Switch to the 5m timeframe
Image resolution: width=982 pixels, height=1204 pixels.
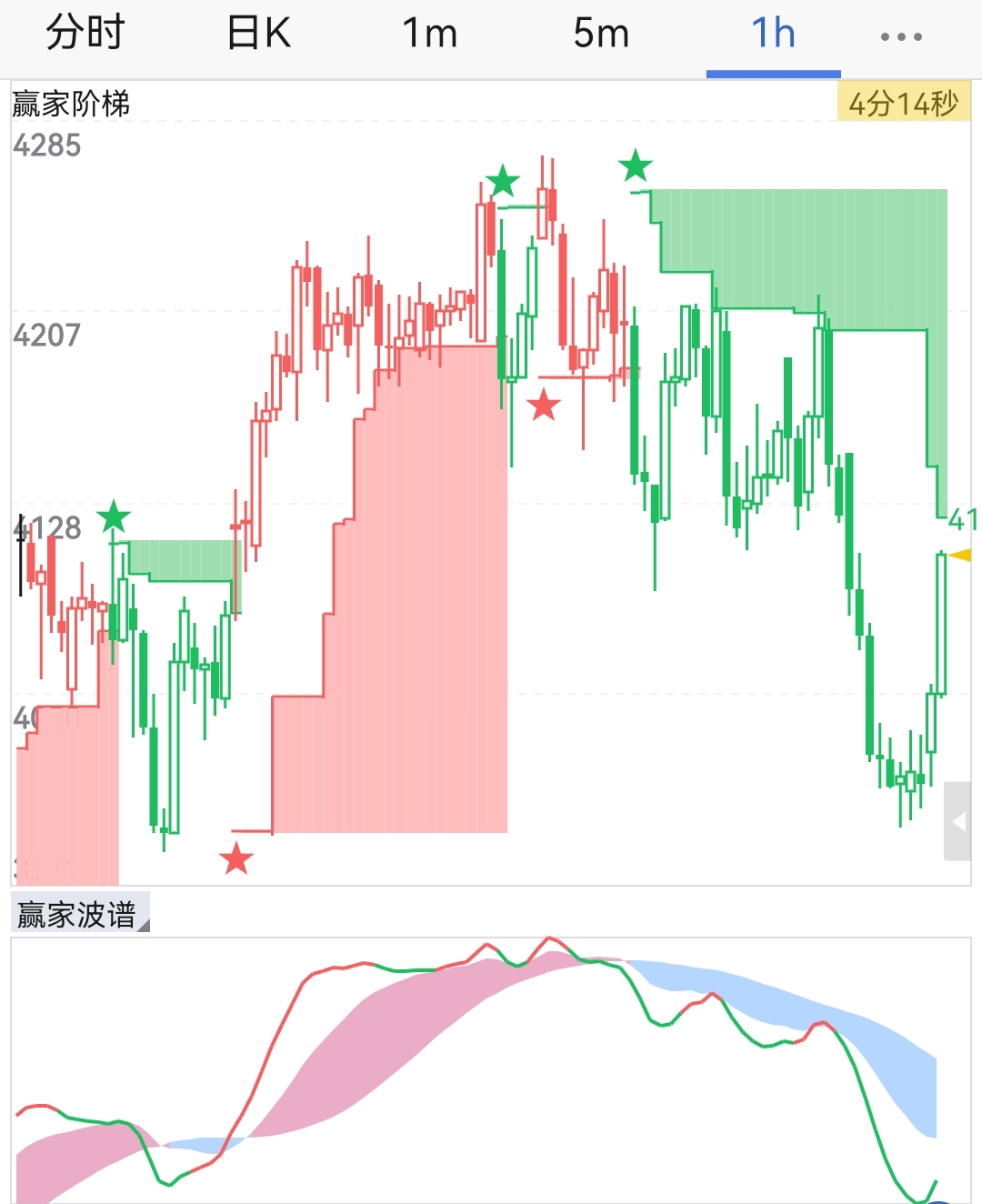click(601, 35)
